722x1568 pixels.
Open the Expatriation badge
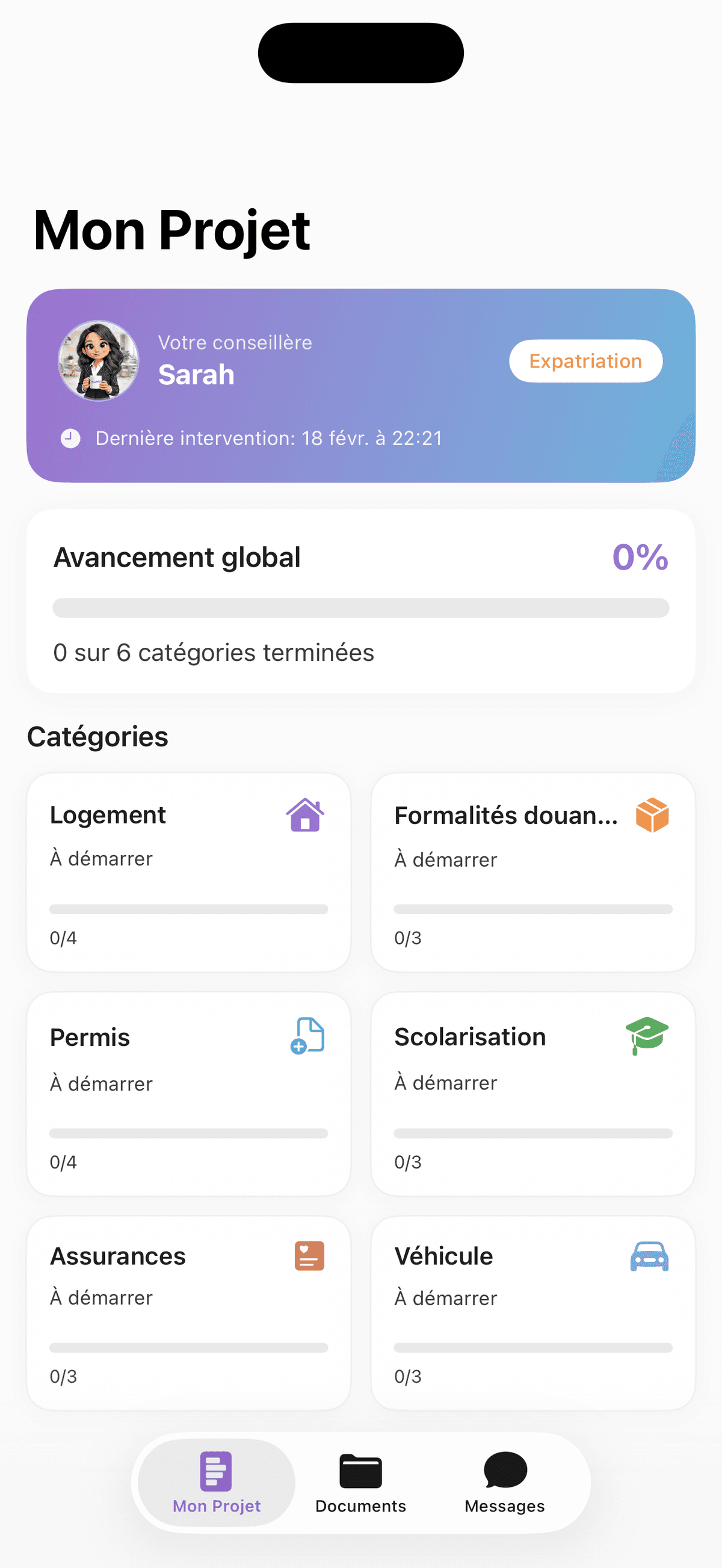coord(585,361)
